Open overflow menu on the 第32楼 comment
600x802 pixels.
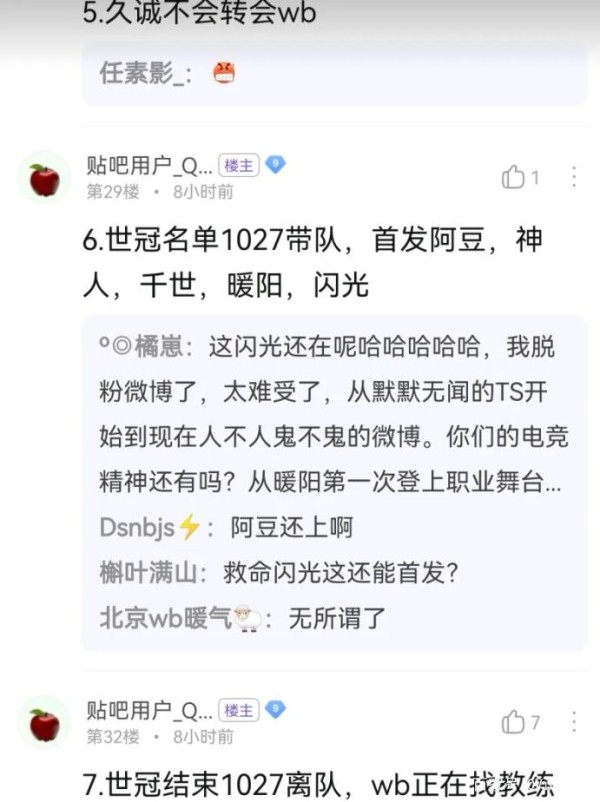pos(574,722)
